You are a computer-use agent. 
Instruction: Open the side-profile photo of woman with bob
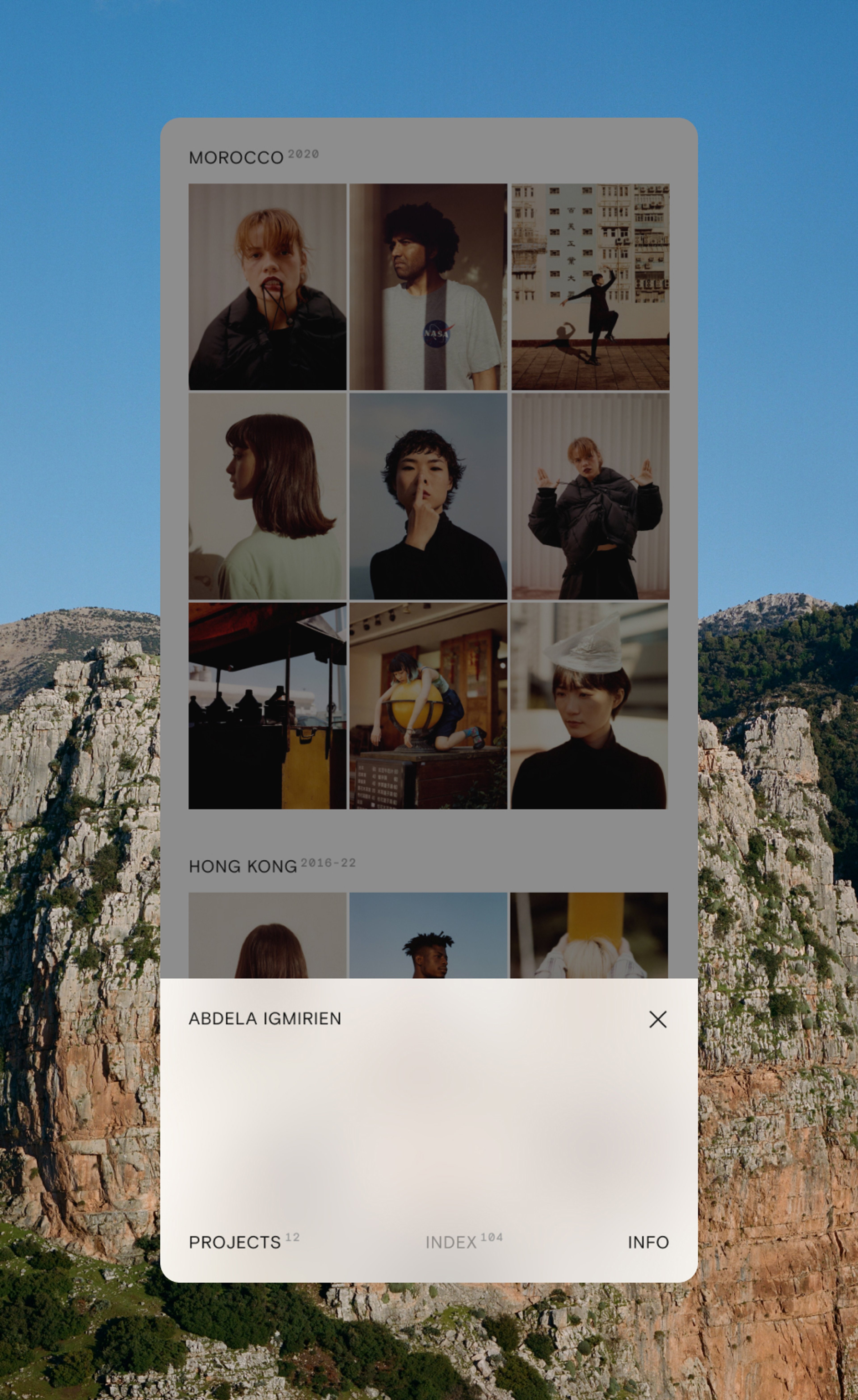coord(267,496)
